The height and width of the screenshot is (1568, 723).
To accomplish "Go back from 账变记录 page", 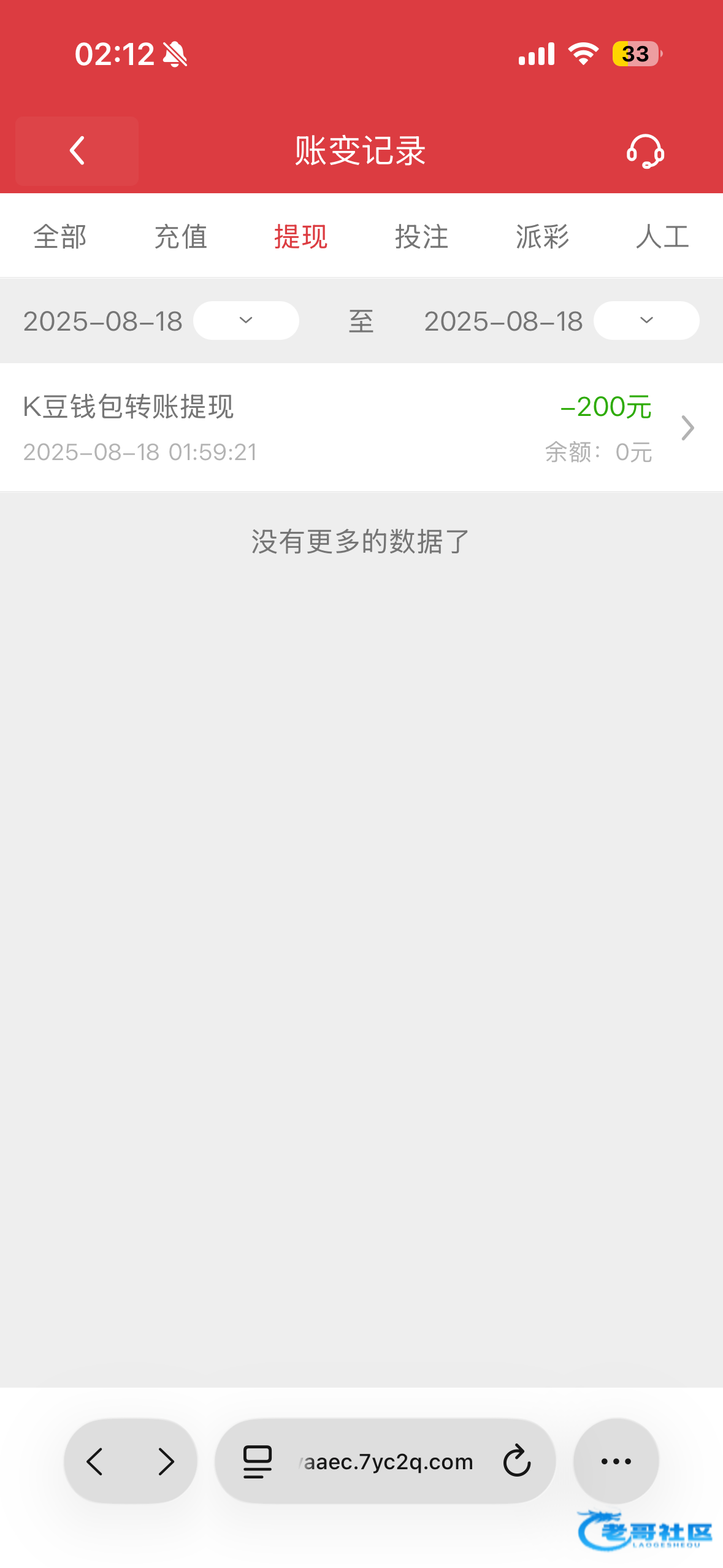I will coord(77,151).
